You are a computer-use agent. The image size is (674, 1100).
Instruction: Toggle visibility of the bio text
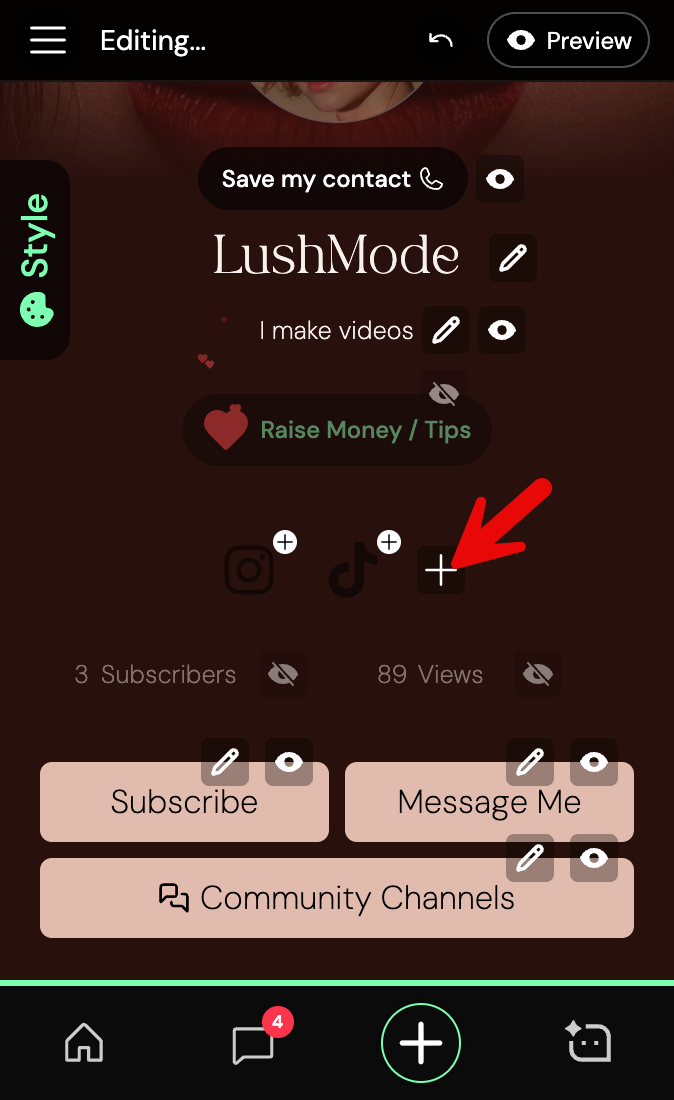pyautogui.click(x=502, y=330)
